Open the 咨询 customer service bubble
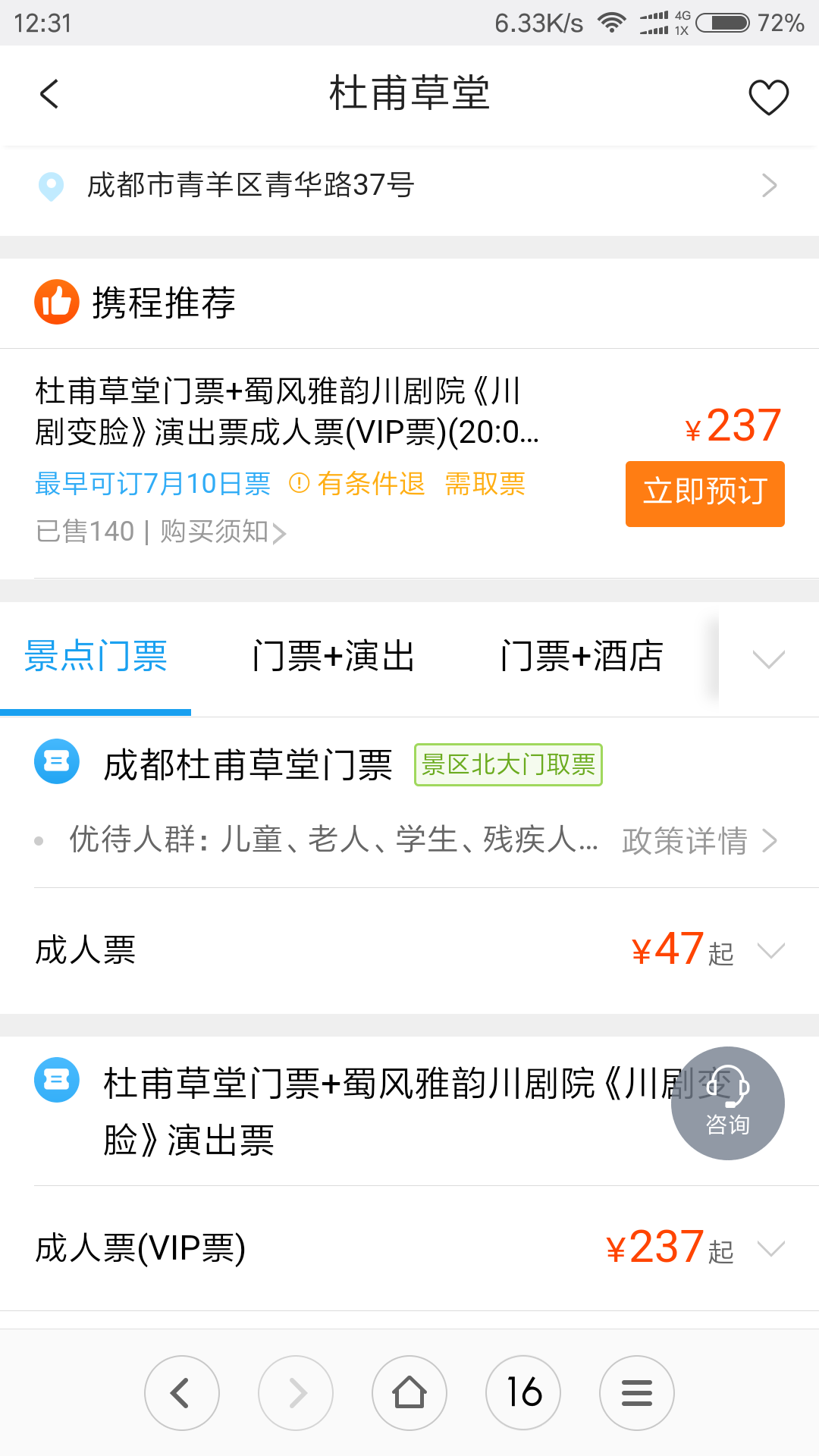This screenshot has width=819, height=1456. 727,1103
